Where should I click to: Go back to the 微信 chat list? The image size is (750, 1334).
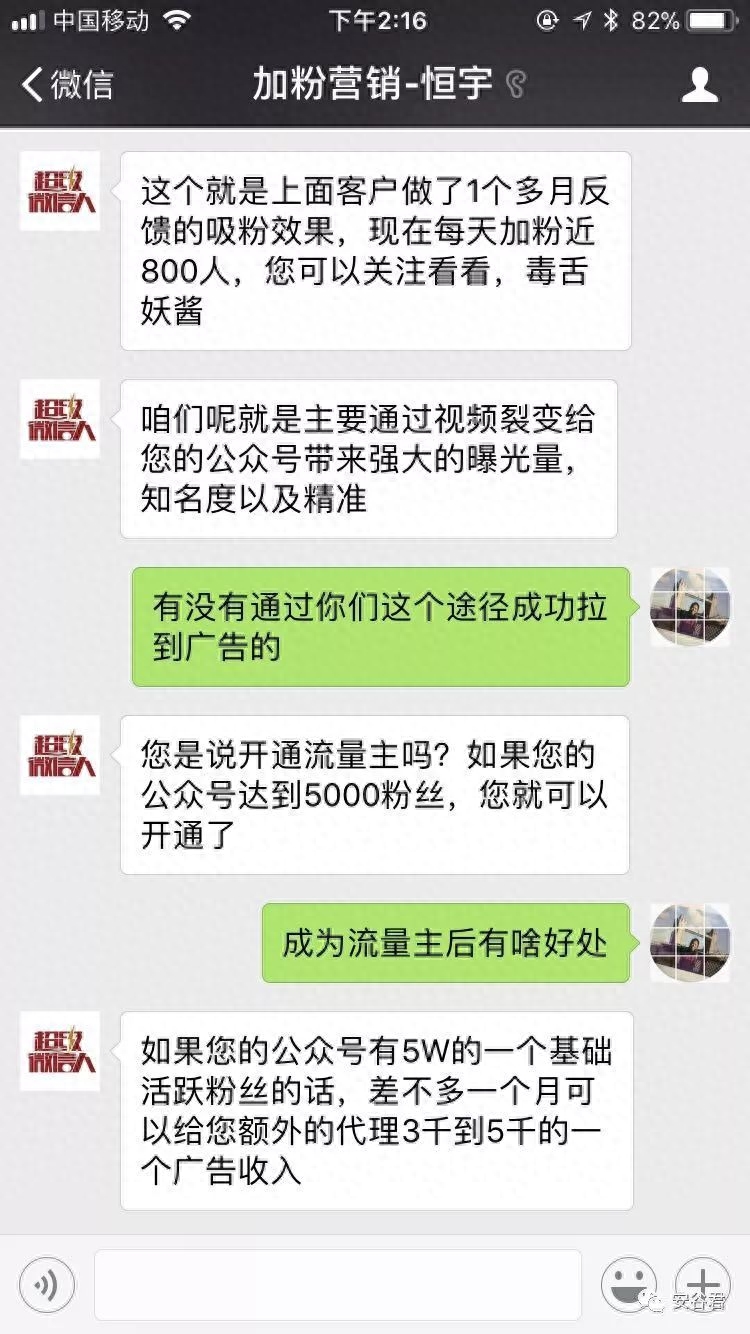(x=66, y=84)
